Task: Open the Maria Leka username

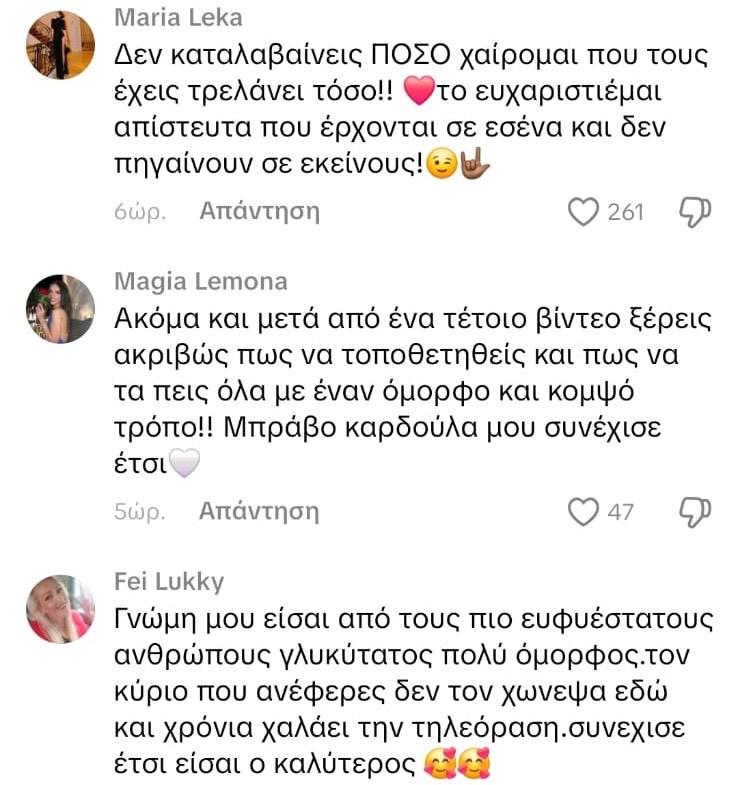Action: (x=178, y=19)
